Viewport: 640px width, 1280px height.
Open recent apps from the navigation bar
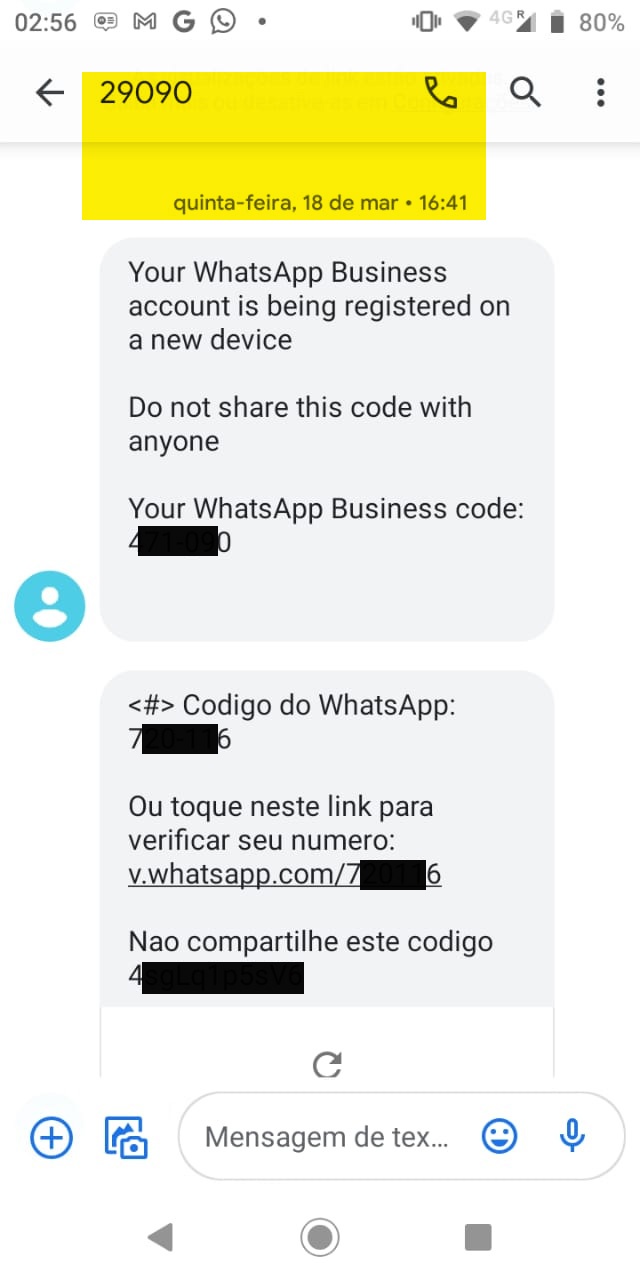(478, 1238)
